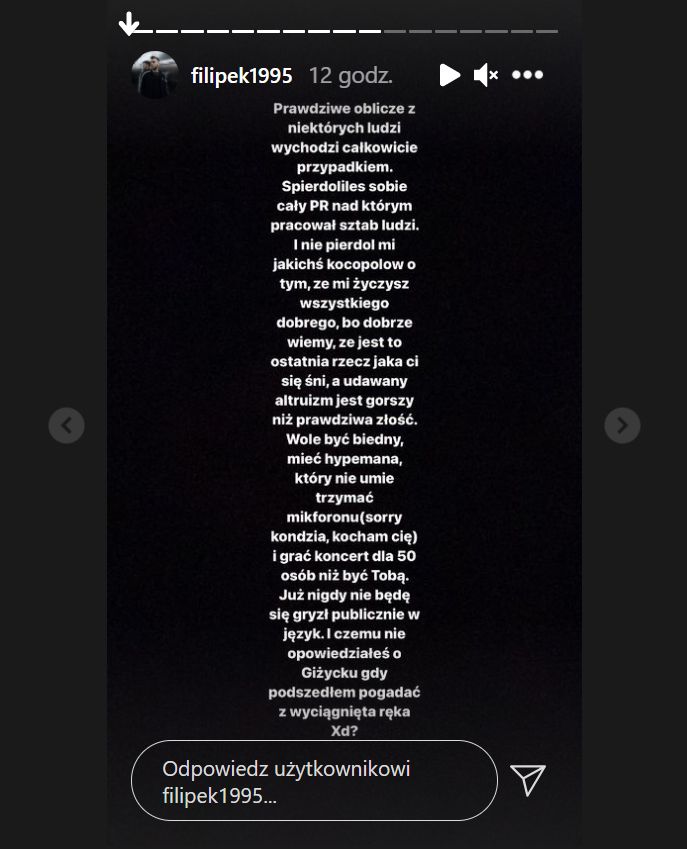Share the story via paper plane icon
This screenshot has width=687, height=849.
click(527, 780)
